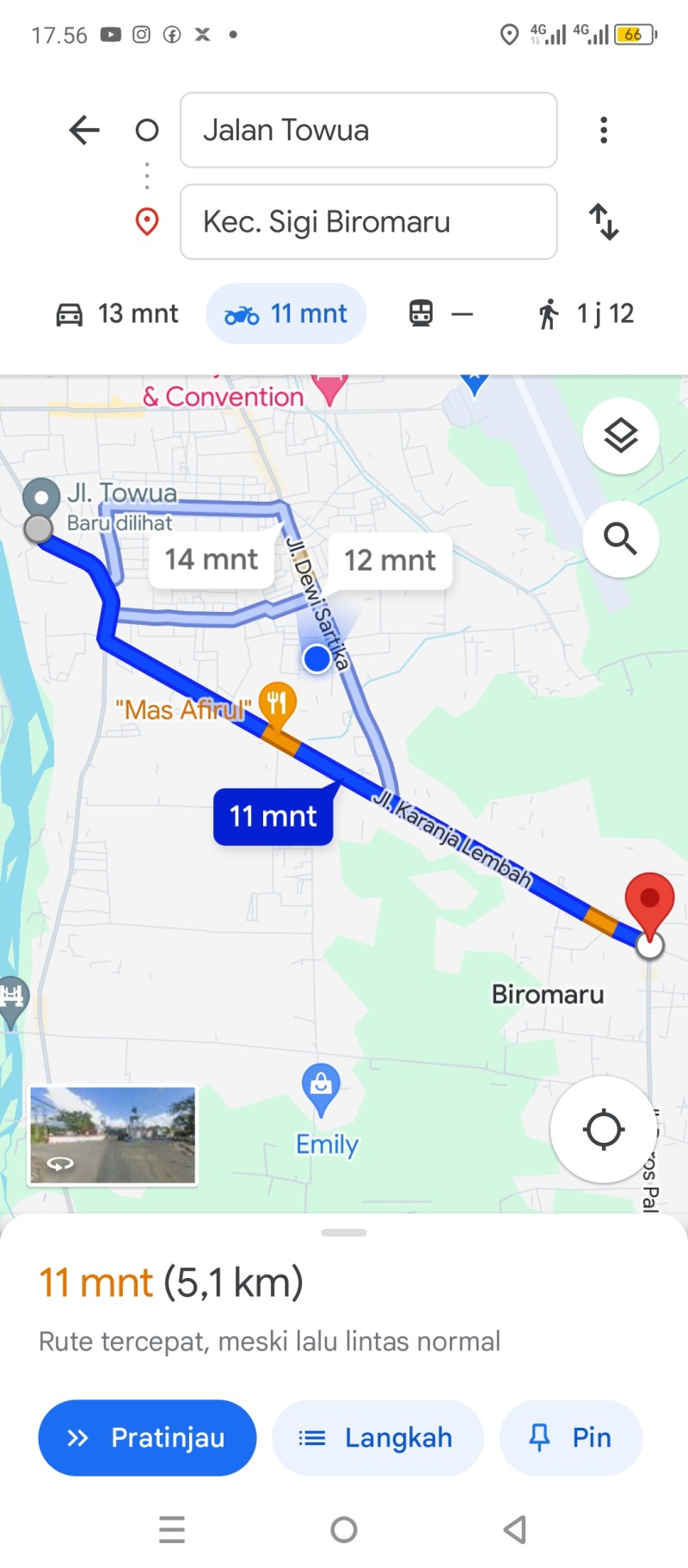Start the Pratinjau route preview
This screenshot has width=688, height=1568.
click(147, 1438)
